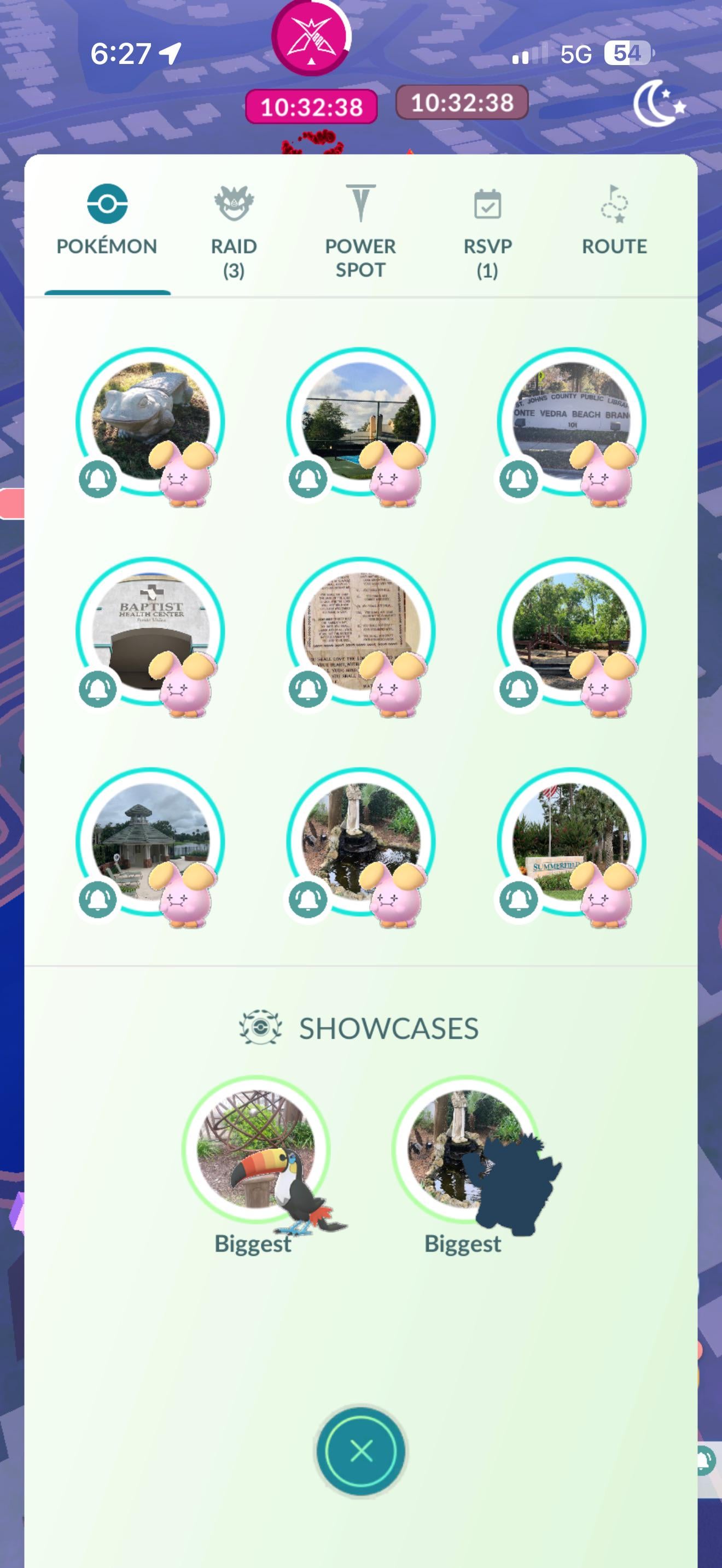
Task: Open the pink raid timer icon
Action: tap(311, 38)
